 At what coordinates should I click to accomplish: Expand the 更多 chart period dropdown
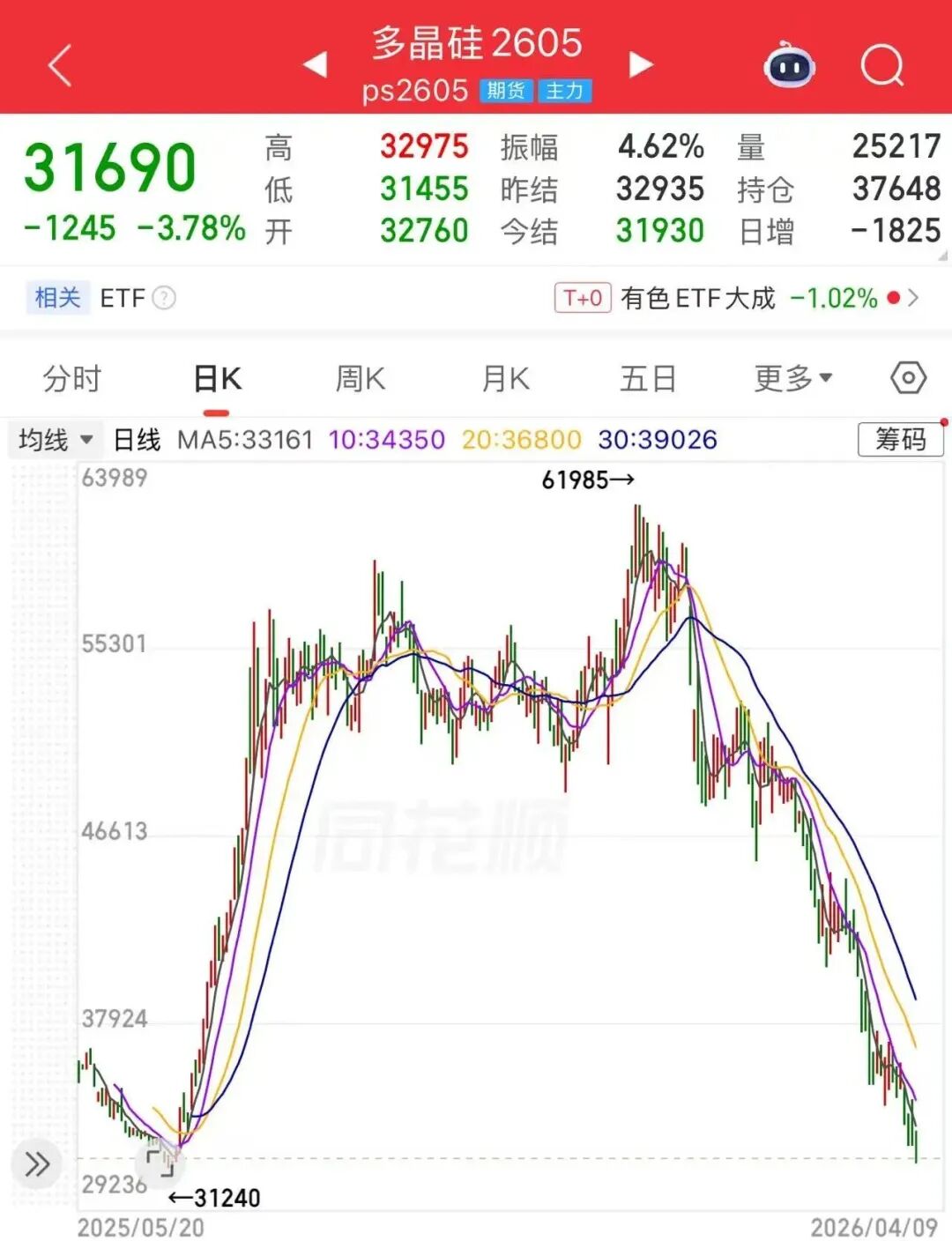click(x=792, y=379)
